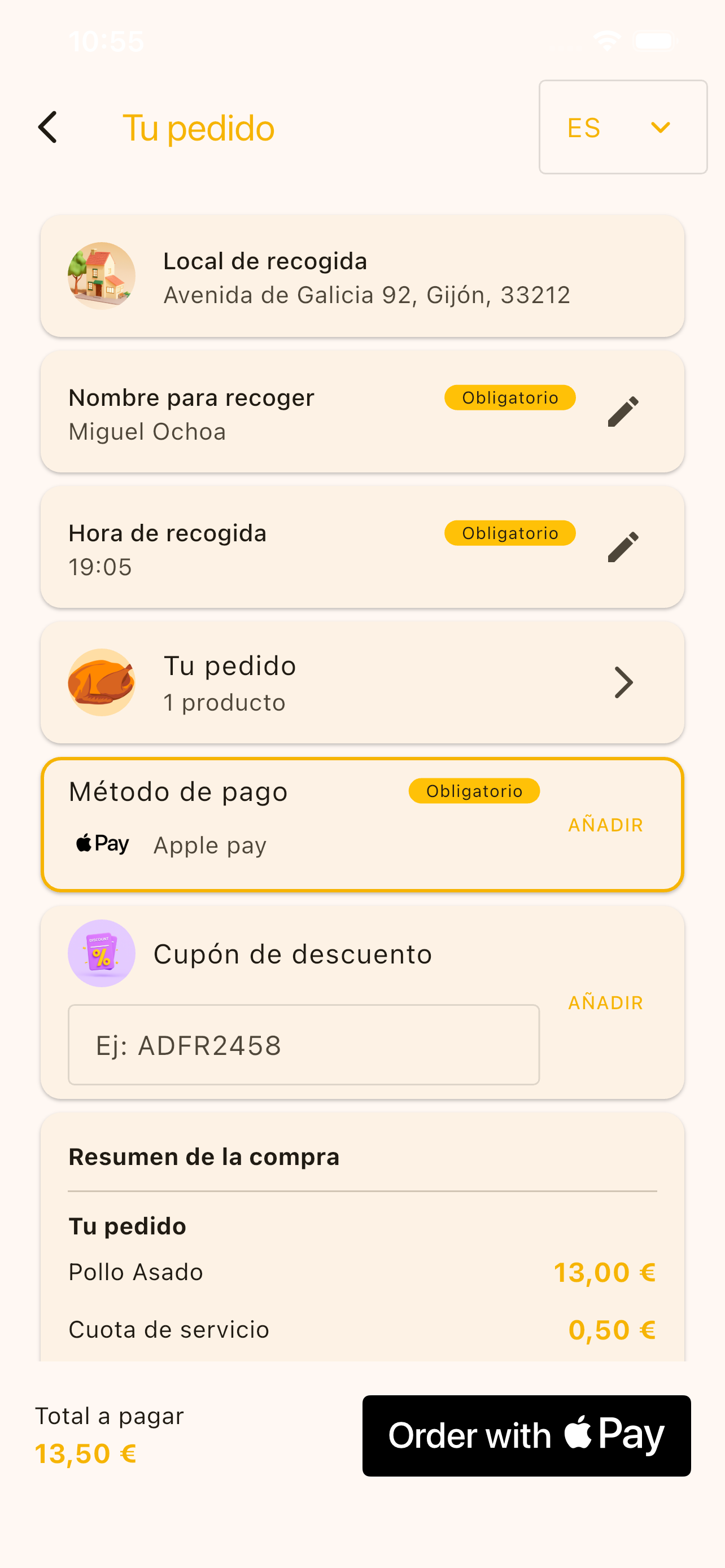Order with Apple Pay
The image size is (725, 1568).
pyautogui.click(x=527, y=1435)
